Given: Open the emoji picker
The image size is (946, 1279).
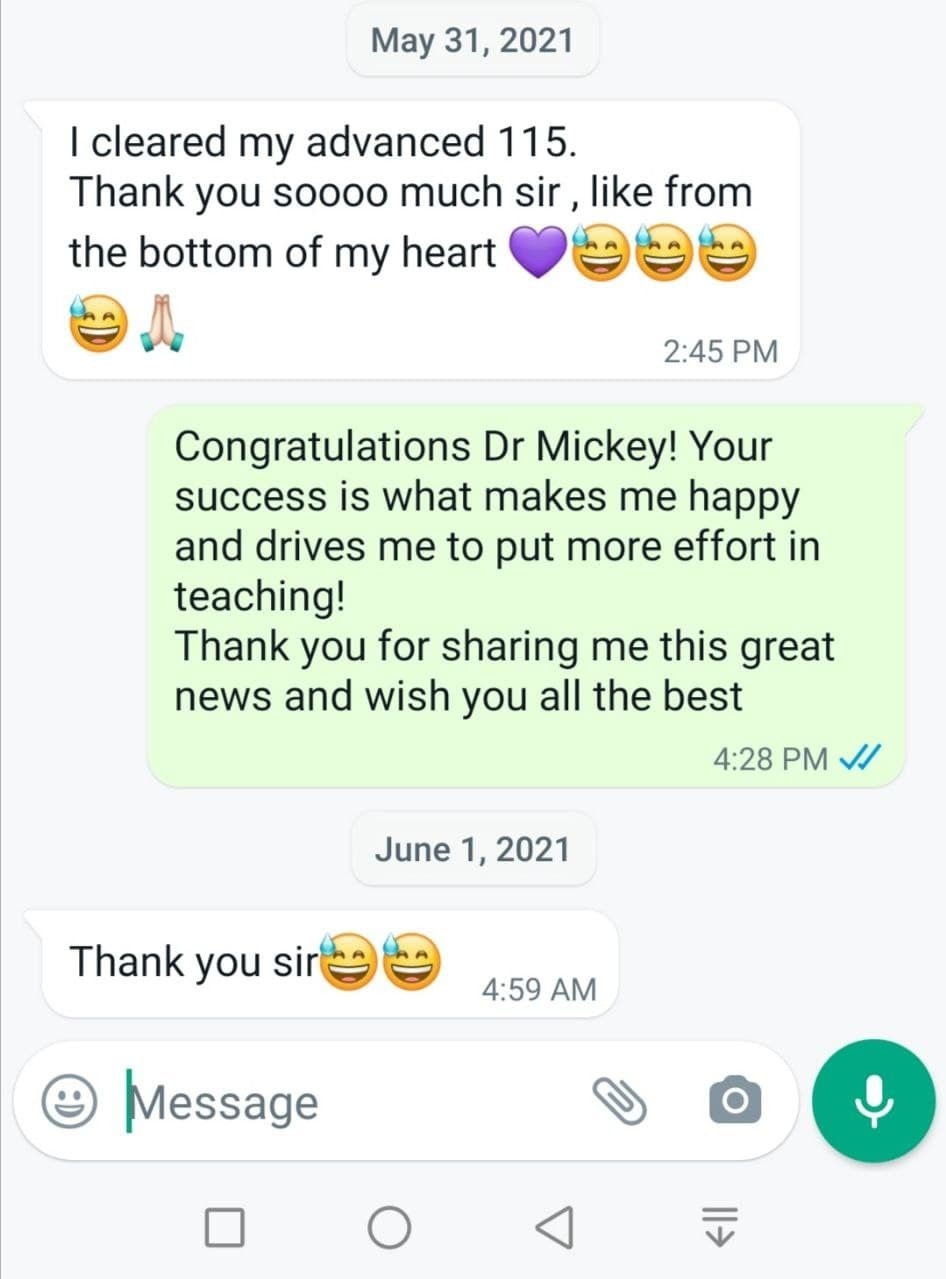Looking at the screenshot, I should click(70, 1102).
